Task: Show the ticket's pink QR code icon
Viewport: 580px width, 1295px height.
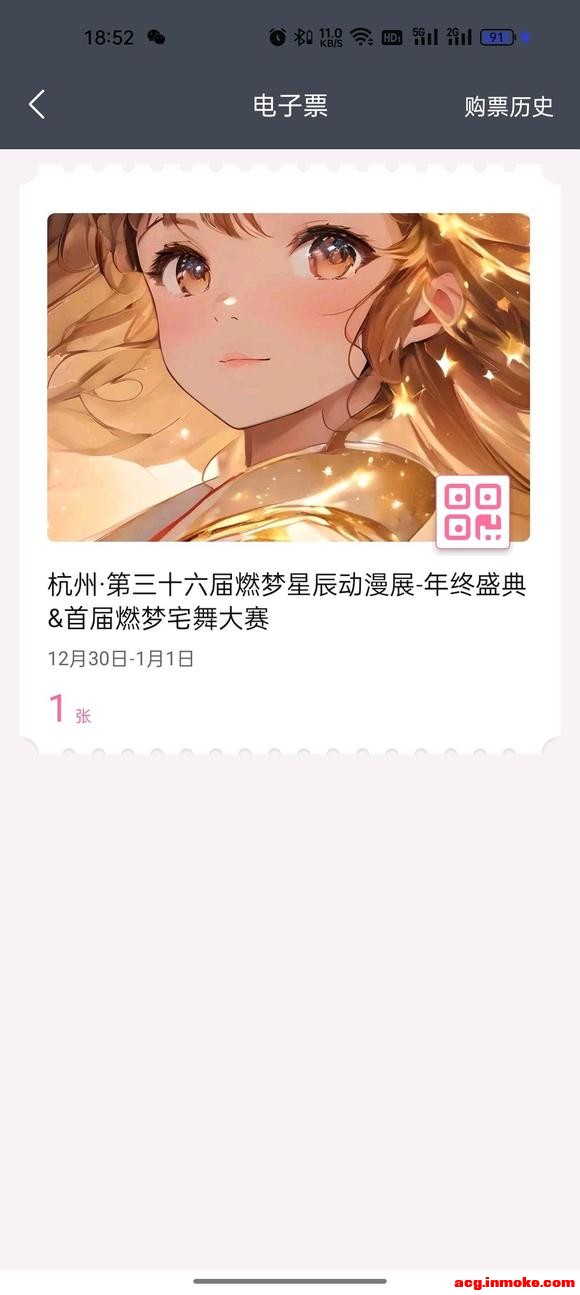Action: point(473,512)
